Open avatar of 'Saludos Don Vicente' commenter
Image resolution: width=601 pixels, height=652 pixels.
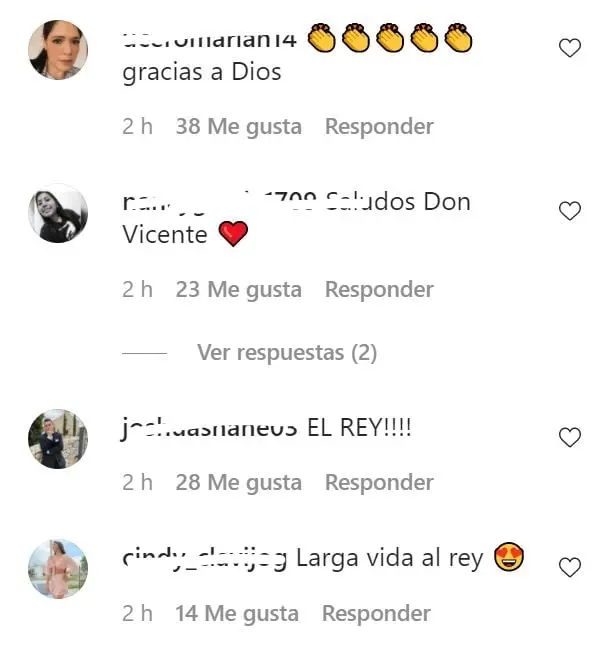58,213
